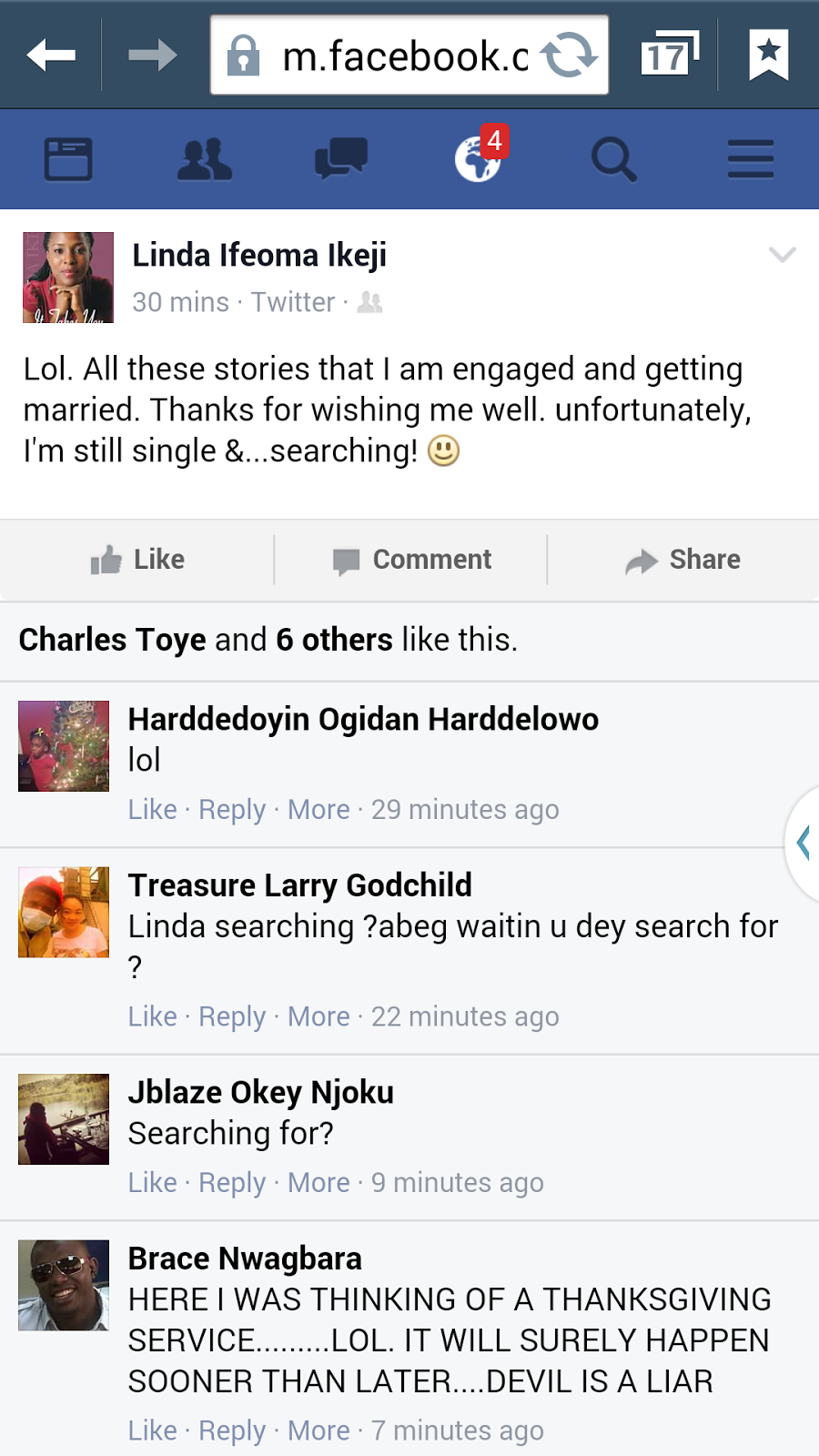Reload the Facebook page
Viewport: 819px width, 1456px height.
pyautogui.click(x=570, y=56)
